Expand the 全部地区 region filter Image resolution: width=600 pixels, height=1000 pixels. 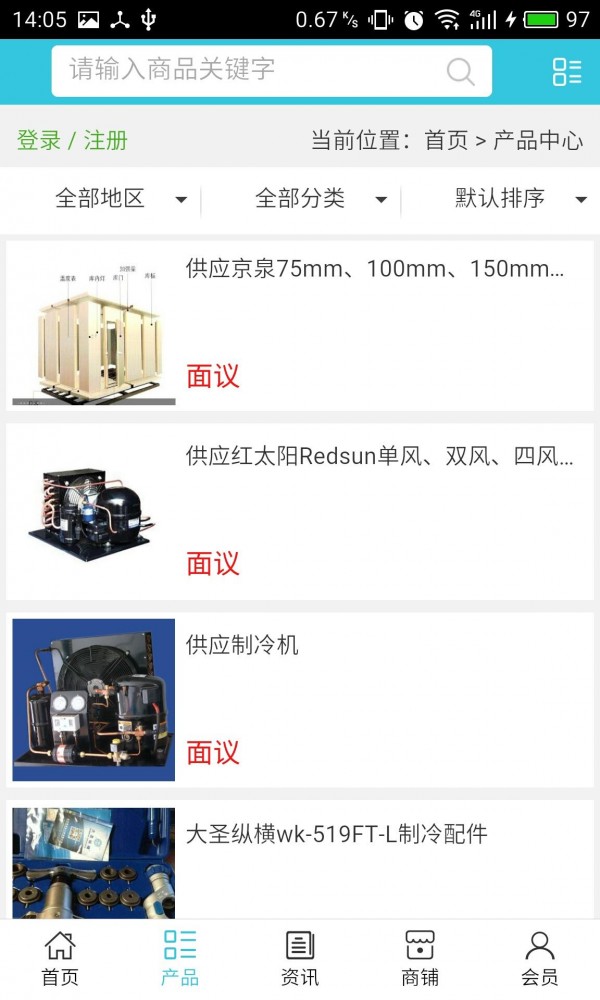[120, 199]
